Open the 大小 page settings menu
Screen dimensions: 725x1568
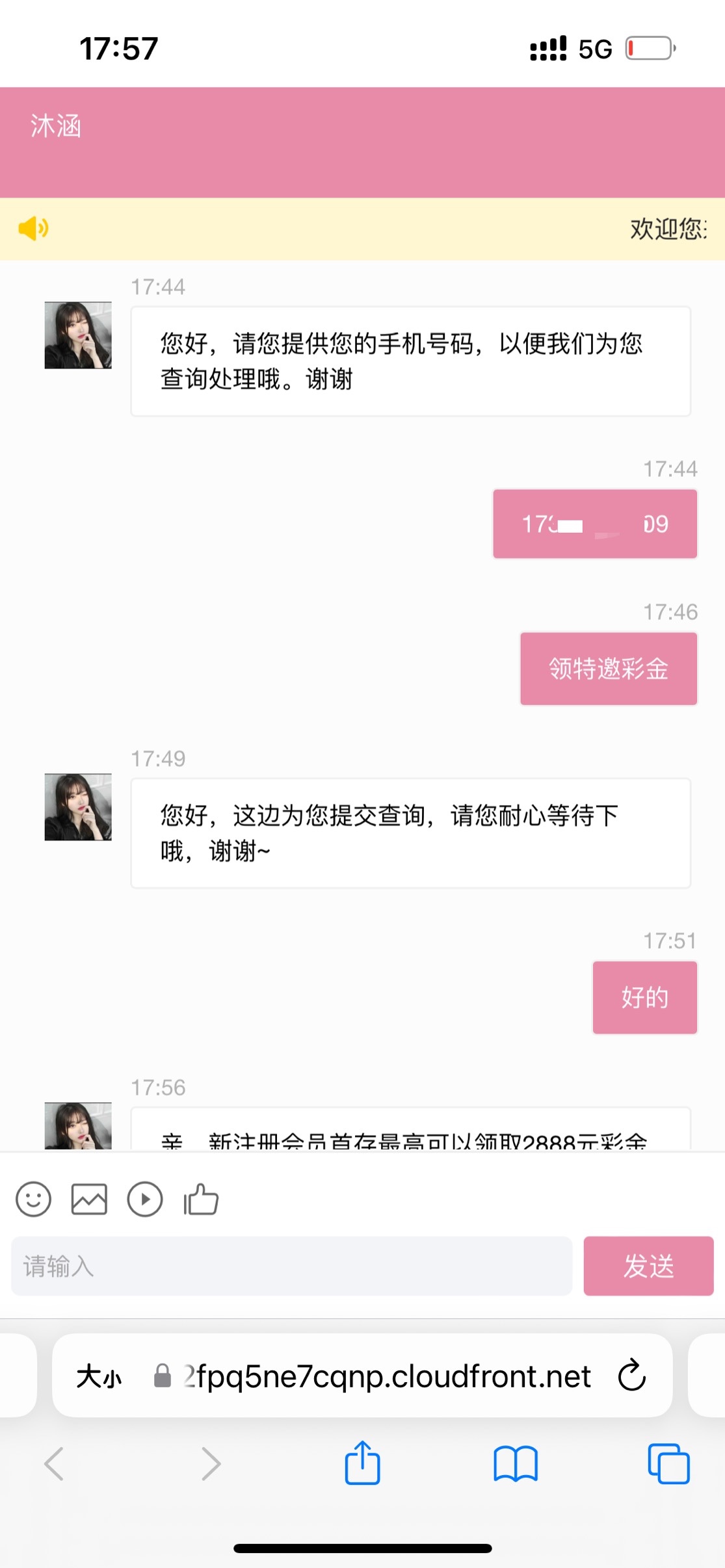(x=99, y=1376)
